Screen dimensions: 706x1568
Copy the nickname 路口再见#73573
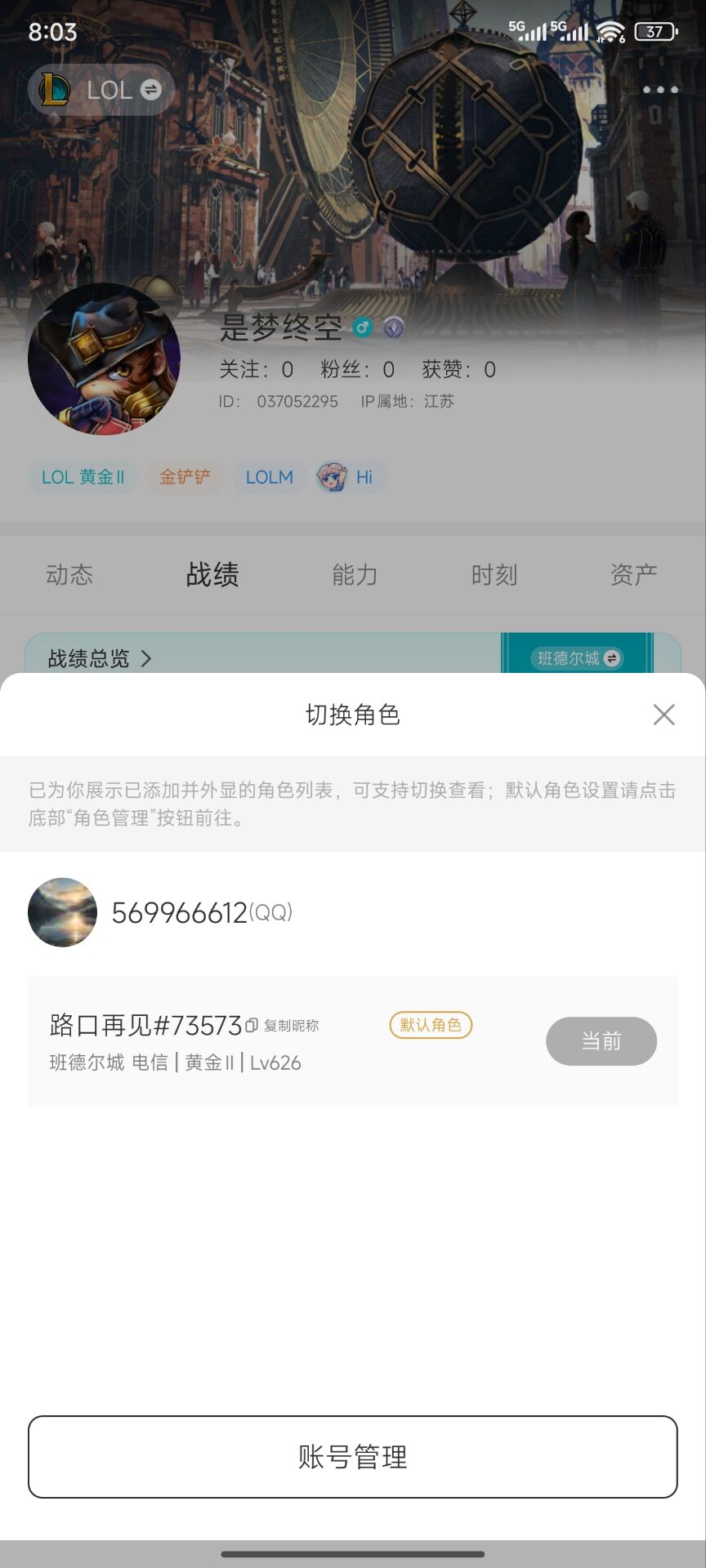(284, 1026)
